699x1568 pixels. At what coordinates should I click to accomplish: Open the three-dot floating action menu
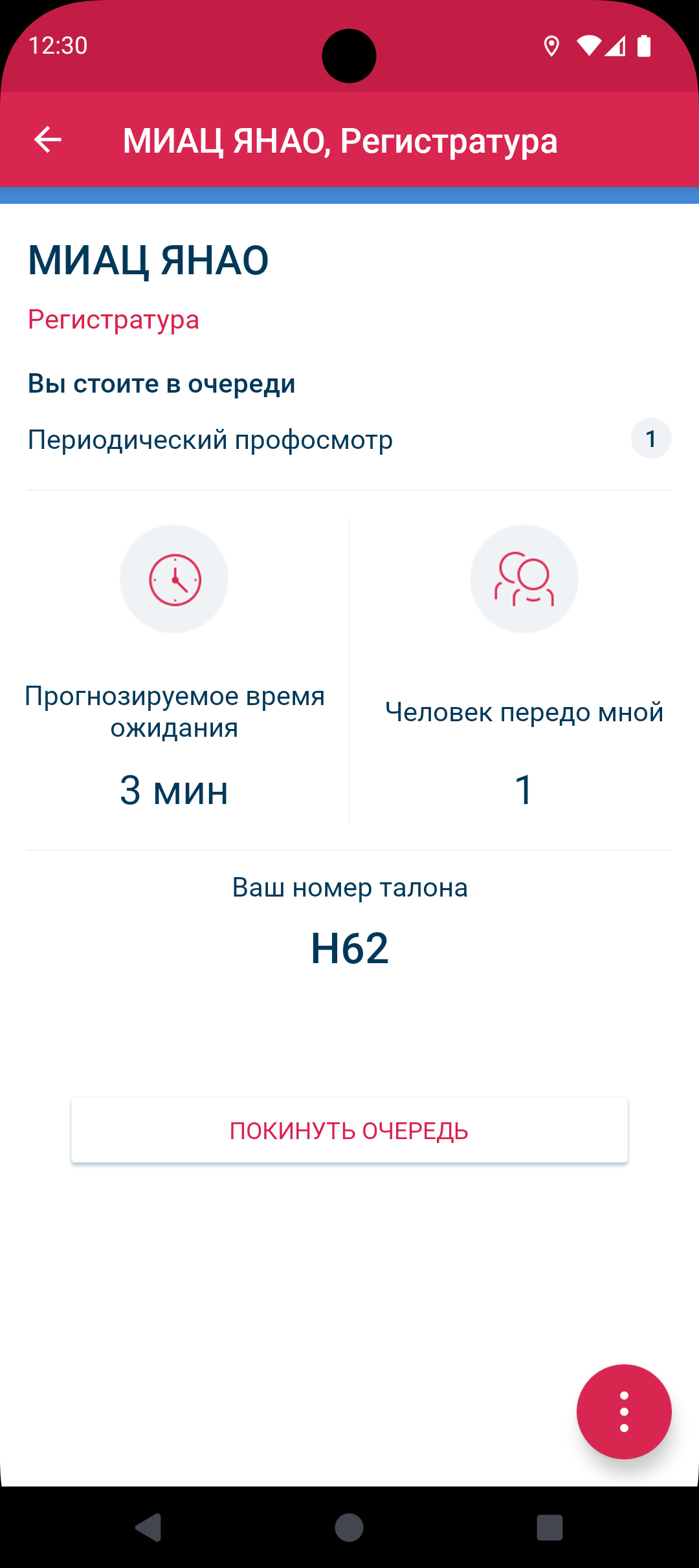click(623, 1412)
